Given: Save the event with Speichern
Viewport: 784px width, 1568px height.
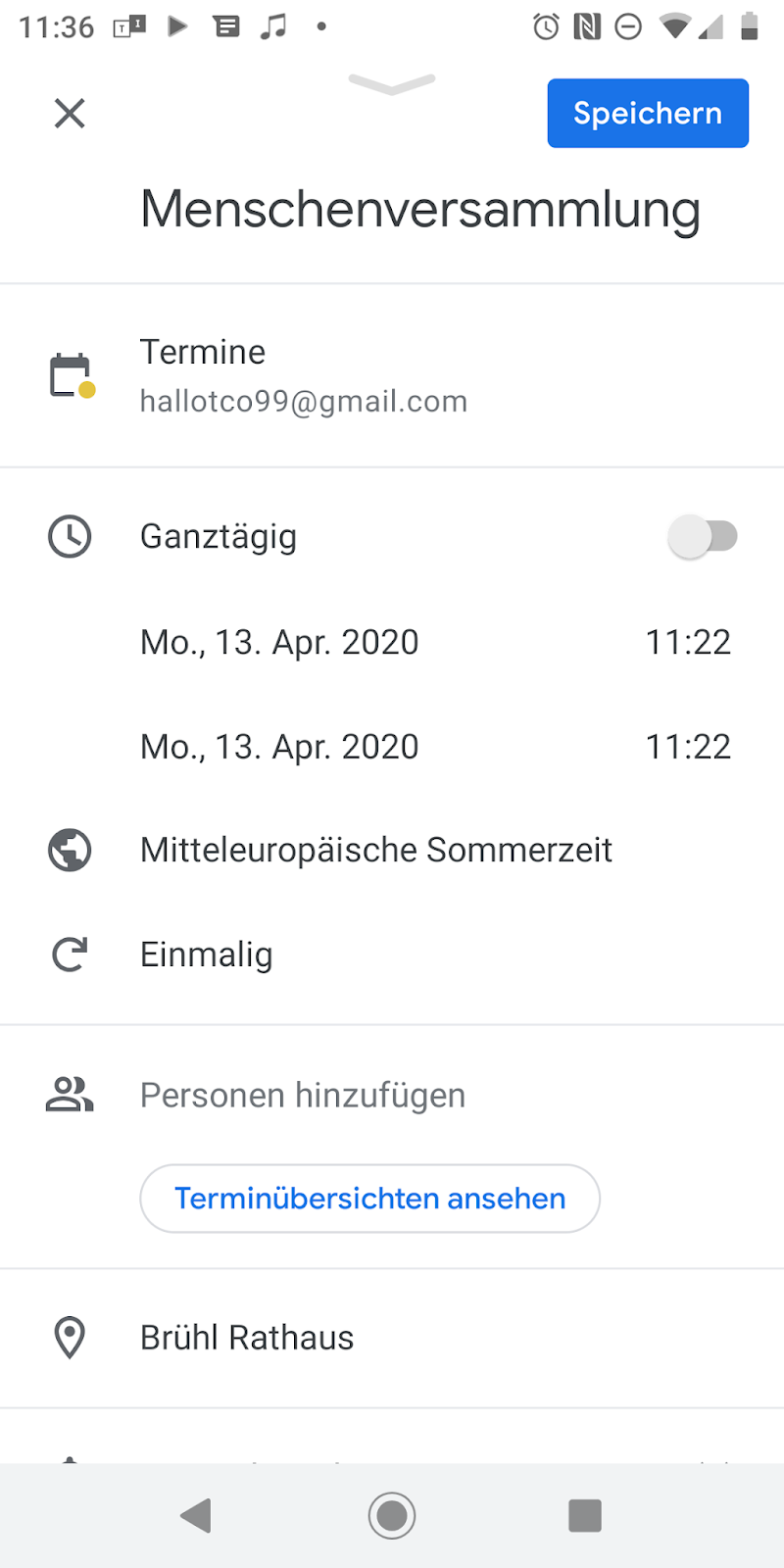Looking at the screenshot, I should pos(648,114).
